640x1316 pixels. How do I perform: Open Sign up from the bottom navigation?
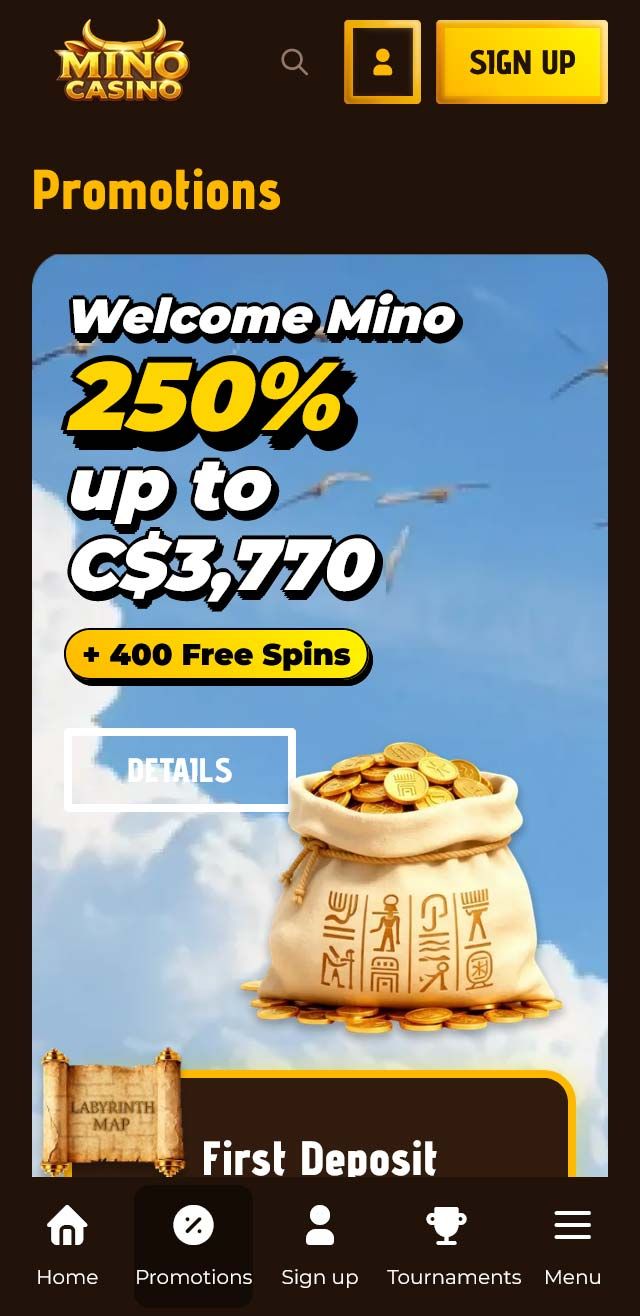[320, 1245]
